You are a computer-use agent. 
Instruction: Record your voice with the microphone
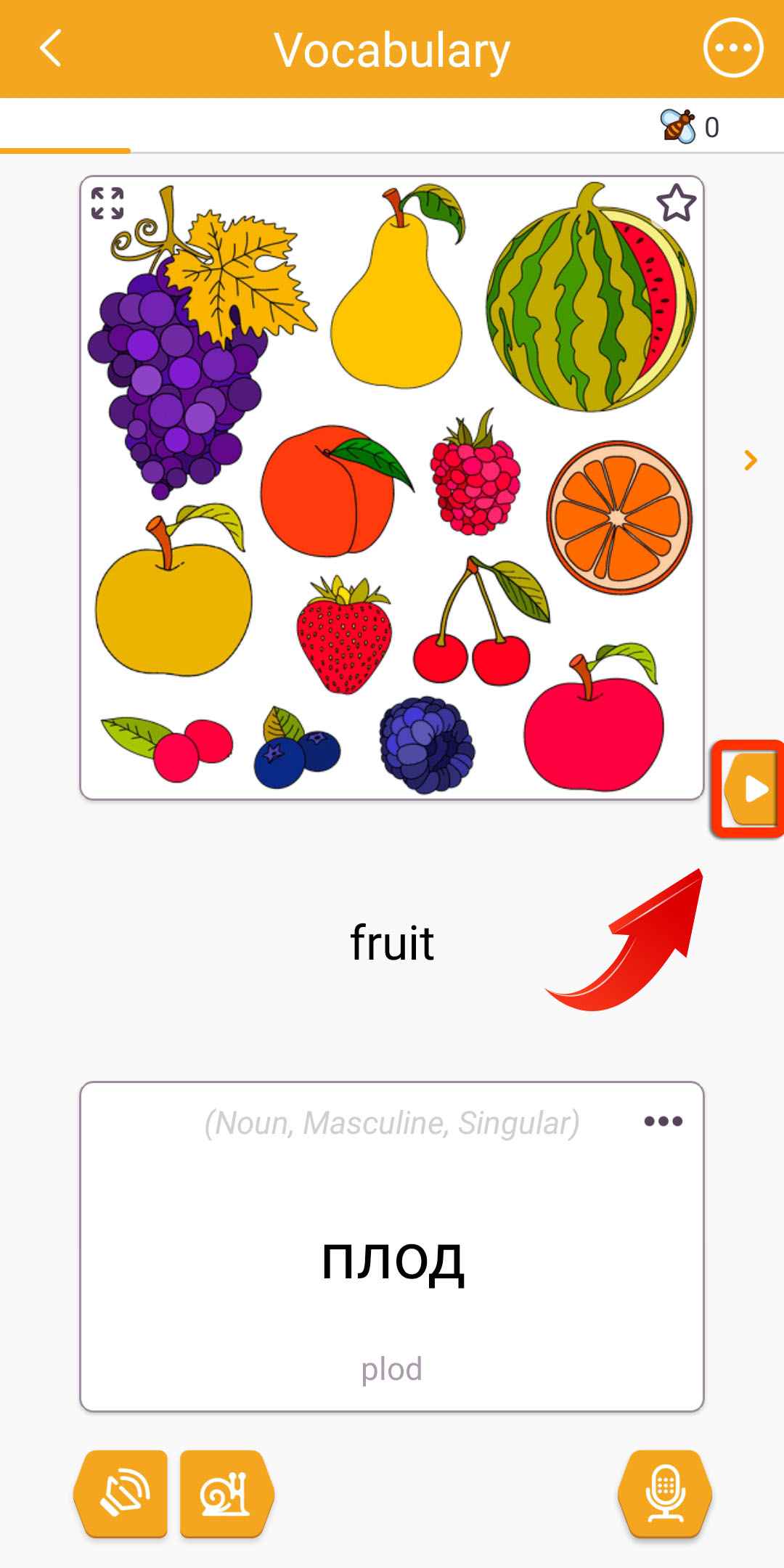665,1493
